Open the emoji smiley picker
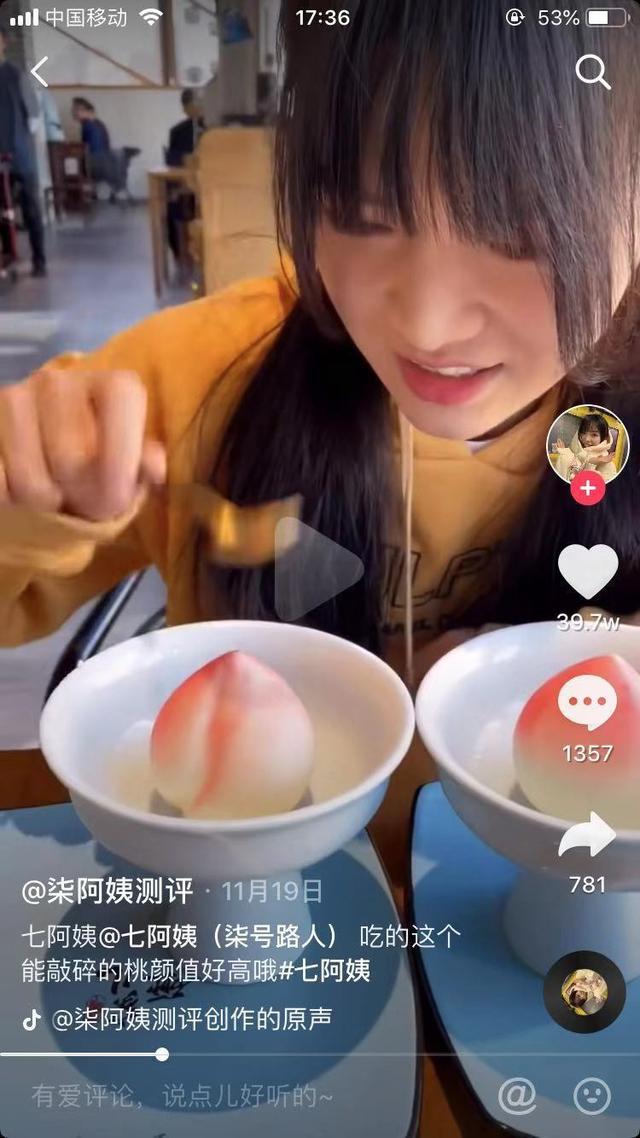The image size is (640, 1138). click(592, 1096)
